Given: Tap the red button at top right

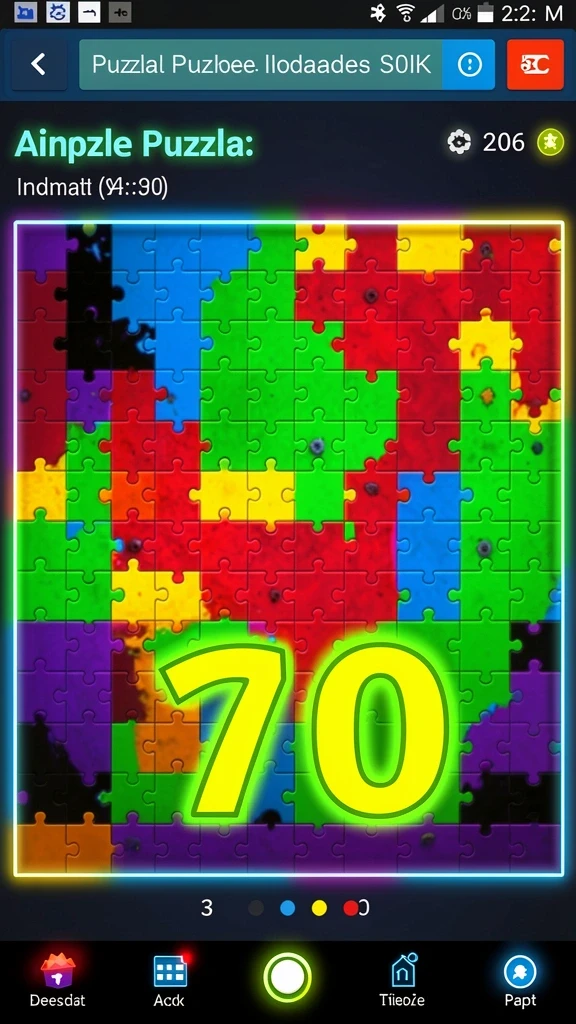Looking at the screenshot, I should 535,64.
